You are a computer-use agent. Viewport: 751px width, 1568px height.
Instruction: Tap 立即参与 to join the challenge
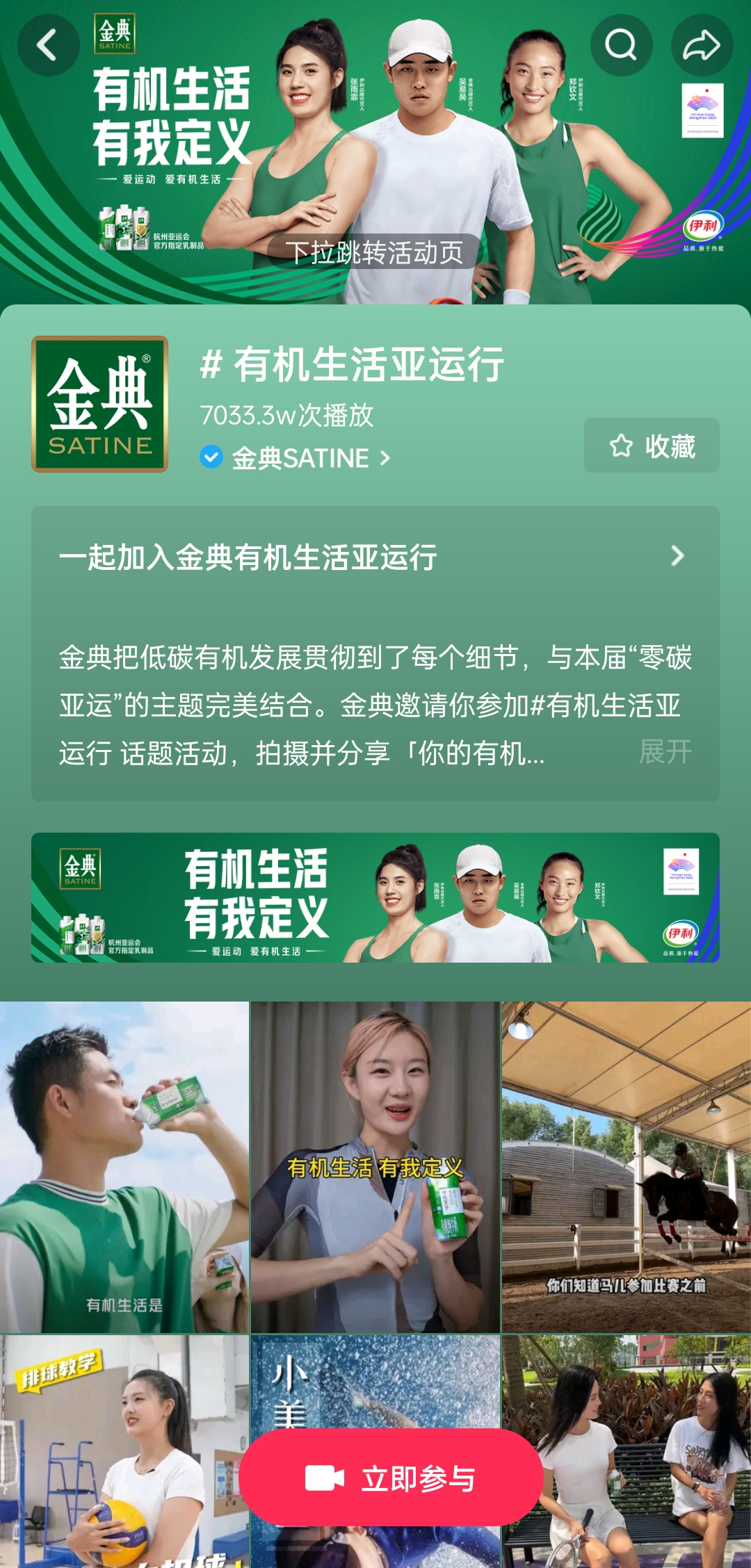[391, 1478]
